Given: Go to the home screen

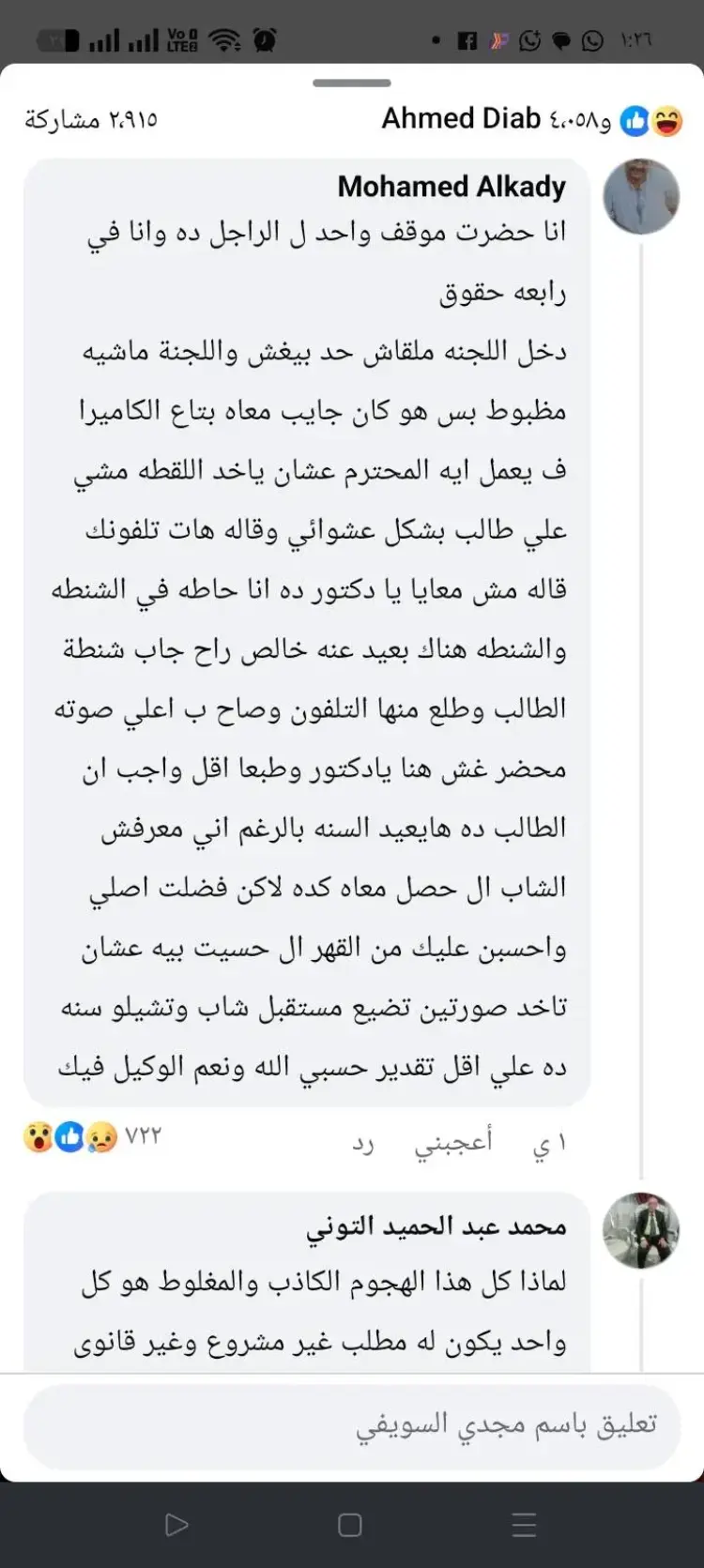Looking at the screenshot, I should 350,1525.
